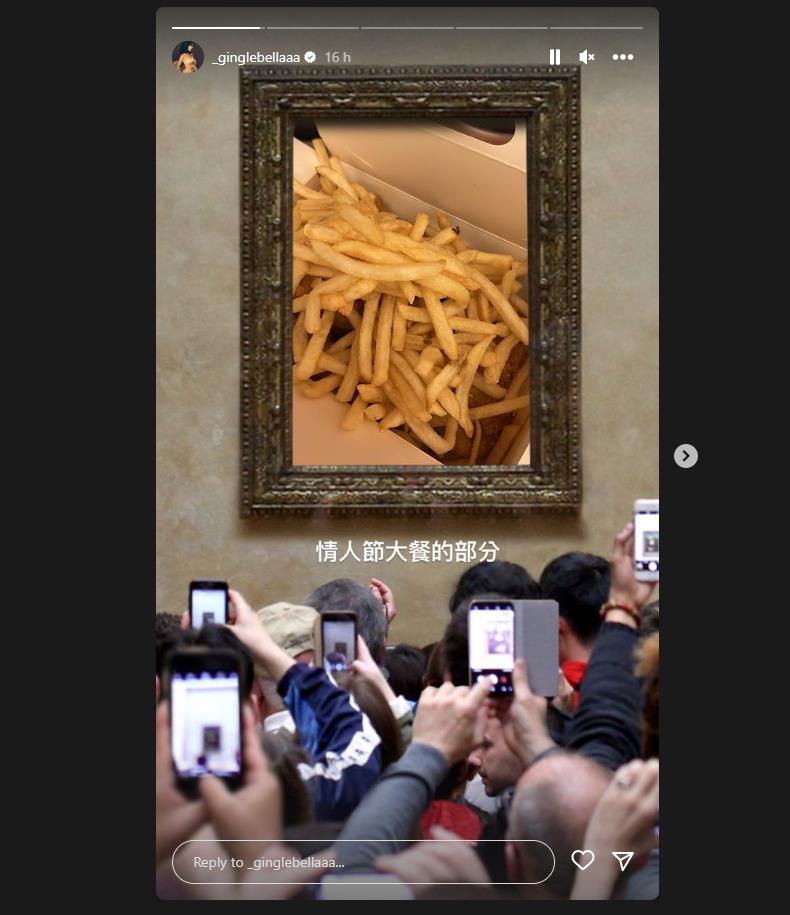Unmute the story audio
Image resolution: width=790 pixels, height=915 pixels.
coord(587,57)
